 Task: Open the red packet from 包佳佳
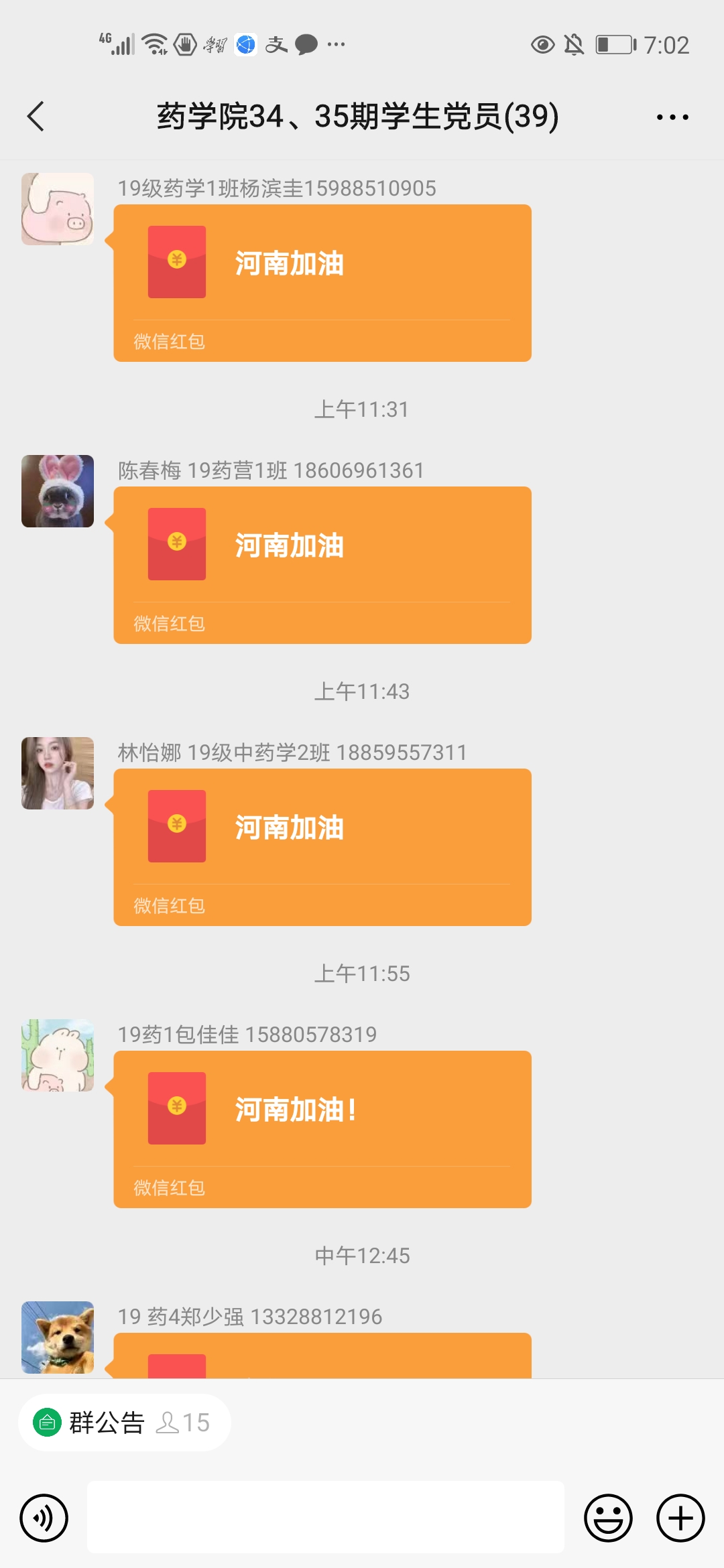pos(322,1129)
